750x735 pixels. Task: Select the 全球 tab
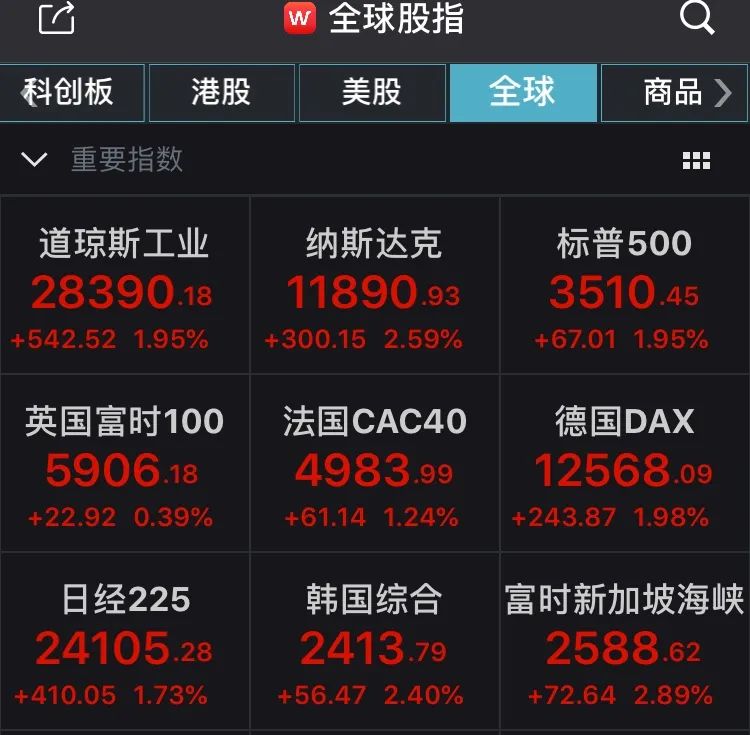point(522,93)
